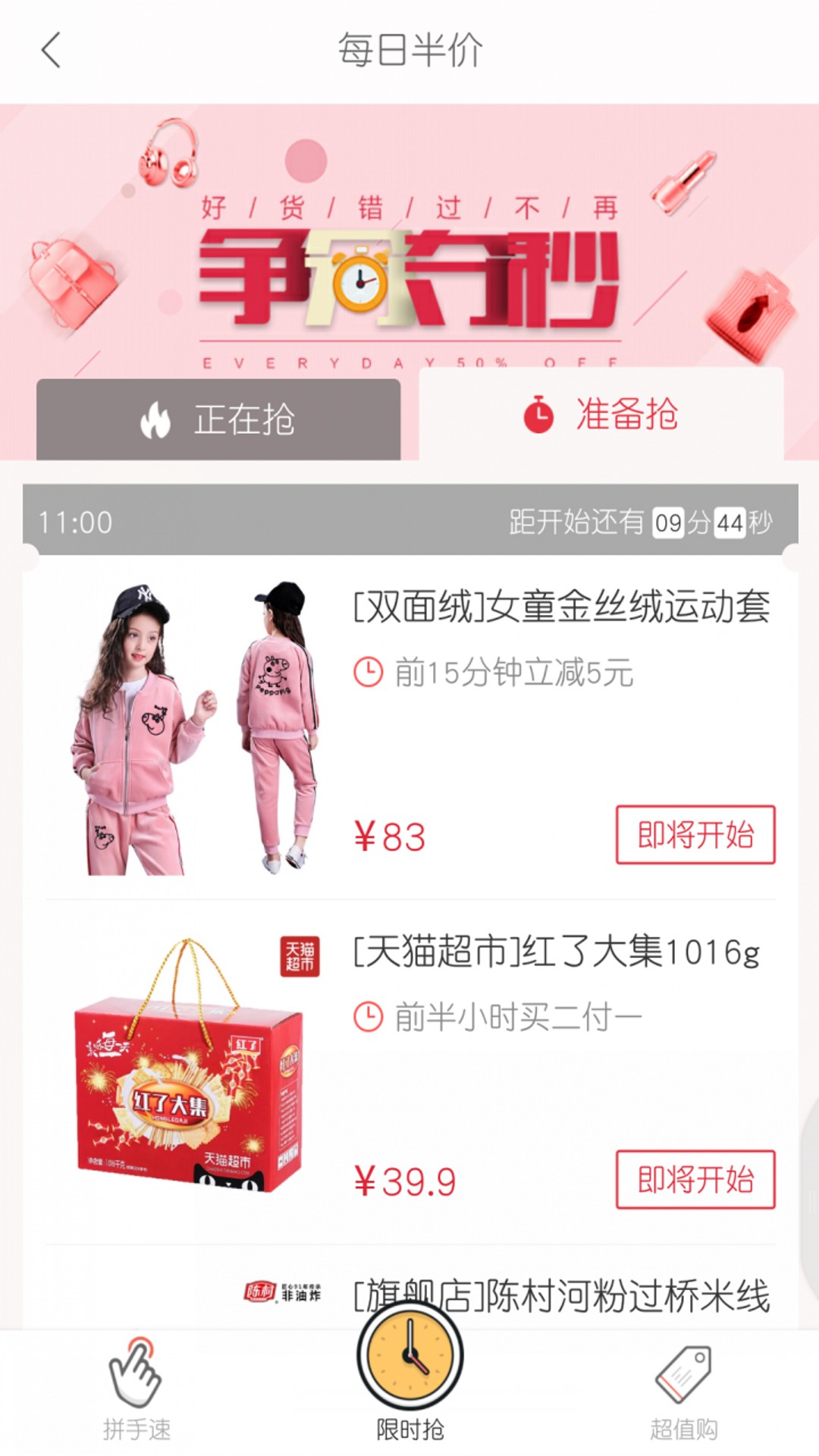The height and width of the screenshot is (1456, 819).
Task: Open the 陈村河粉过桥米线 listing
Action: click(x=561, y=1295)
